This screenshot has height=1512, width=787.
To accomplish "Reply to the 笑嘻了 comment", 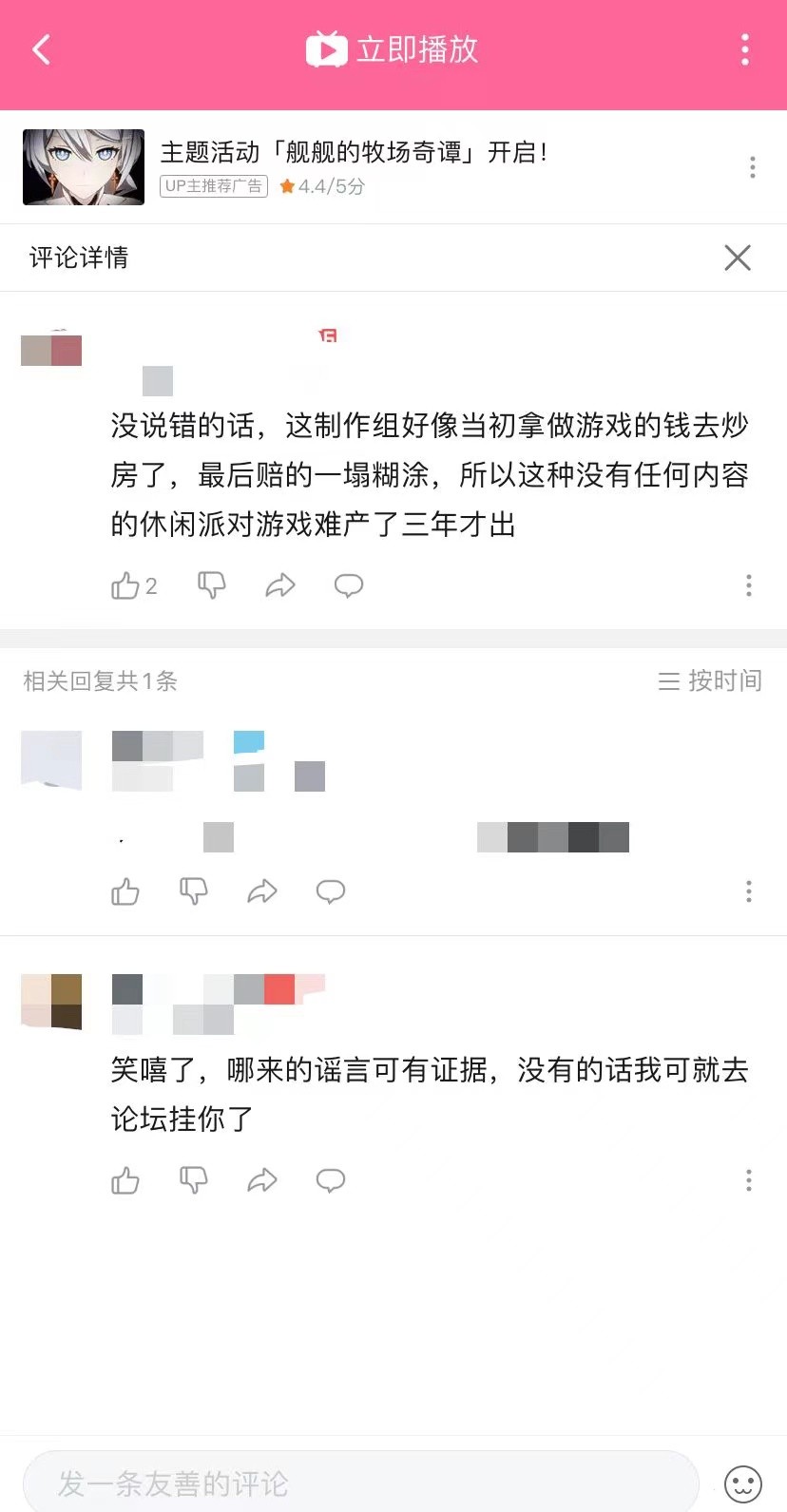I will click(x=331, y=1180).
